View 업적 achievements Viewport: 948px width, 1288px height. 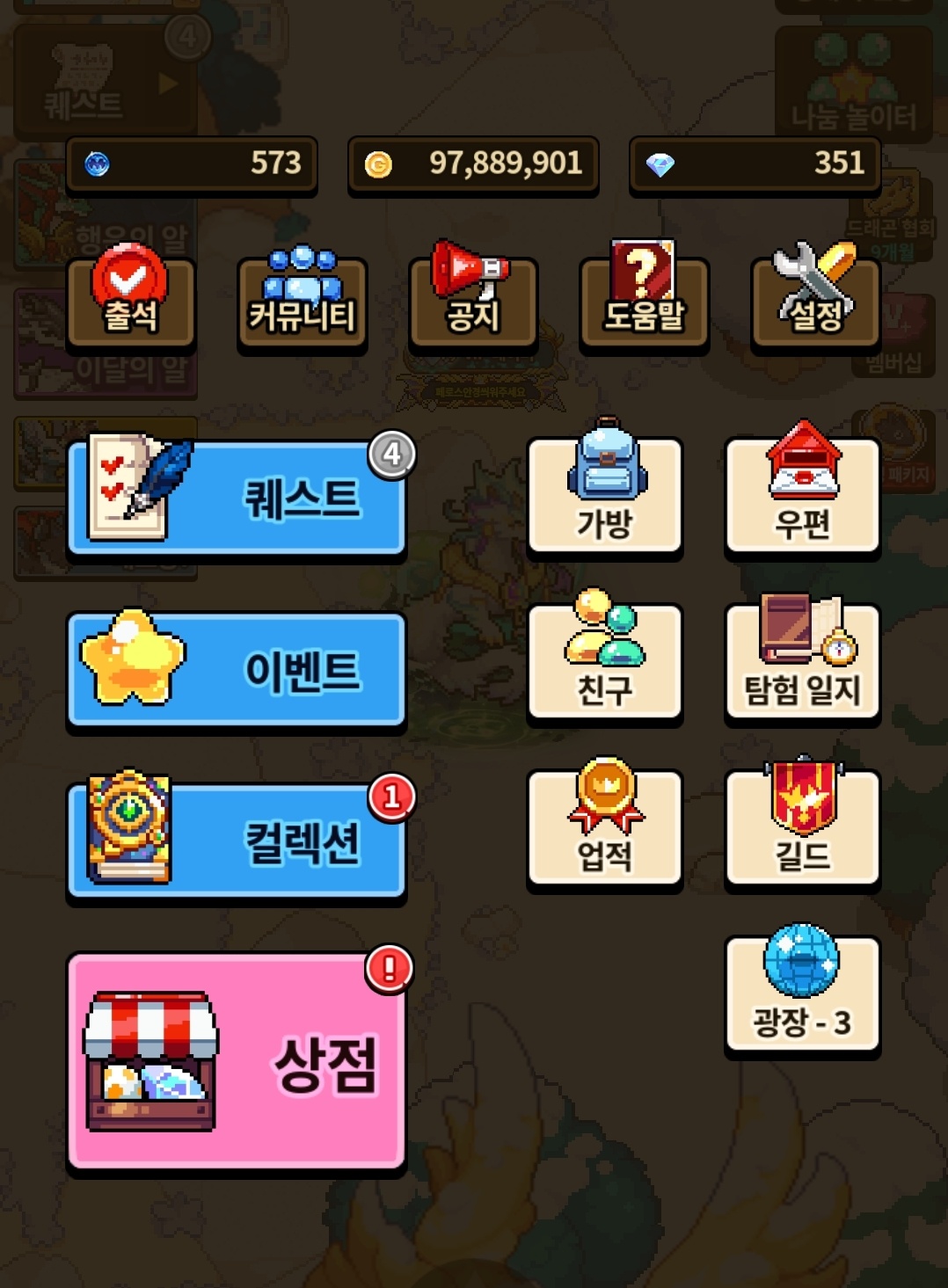click(605, 827)
